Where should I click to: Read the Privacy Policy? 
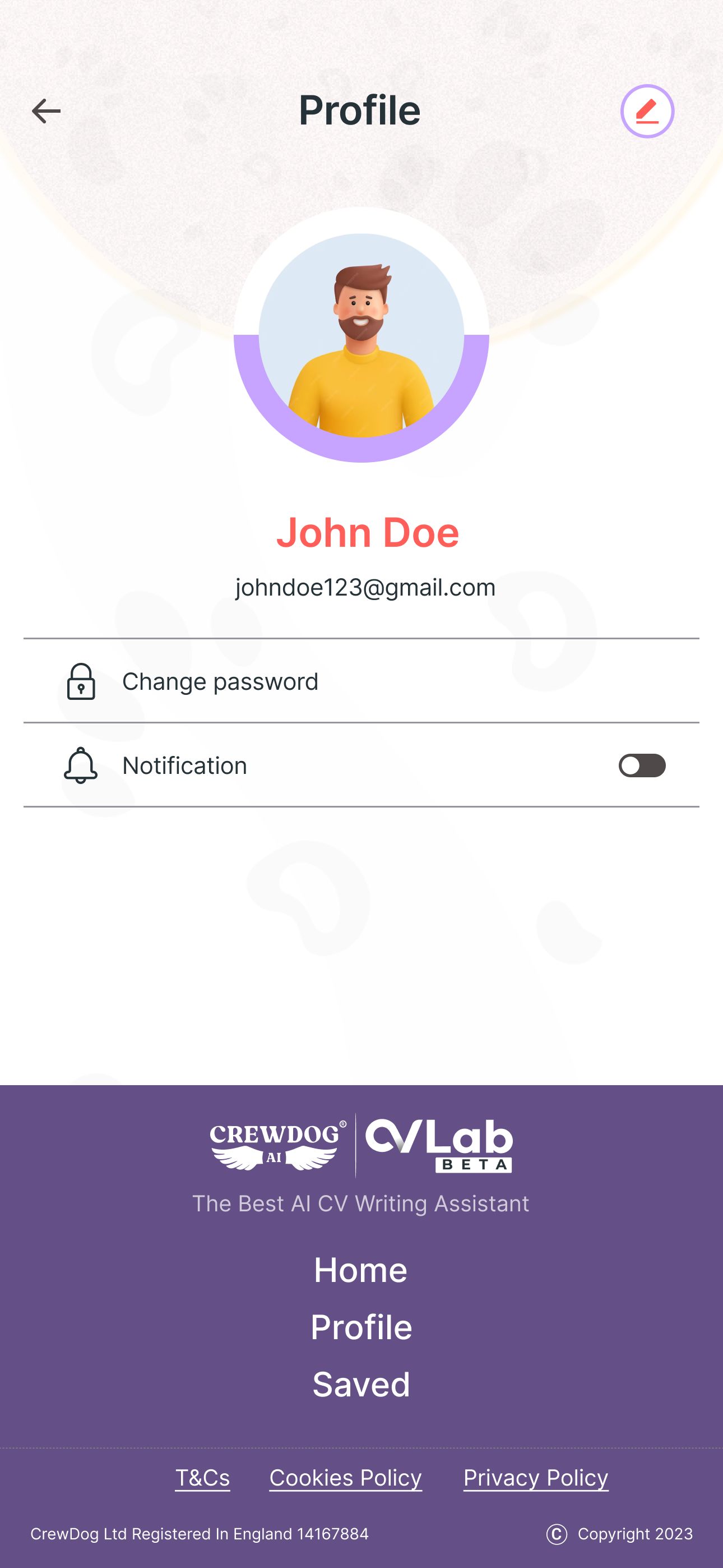pyautogui.click(x=536, y=1478)
